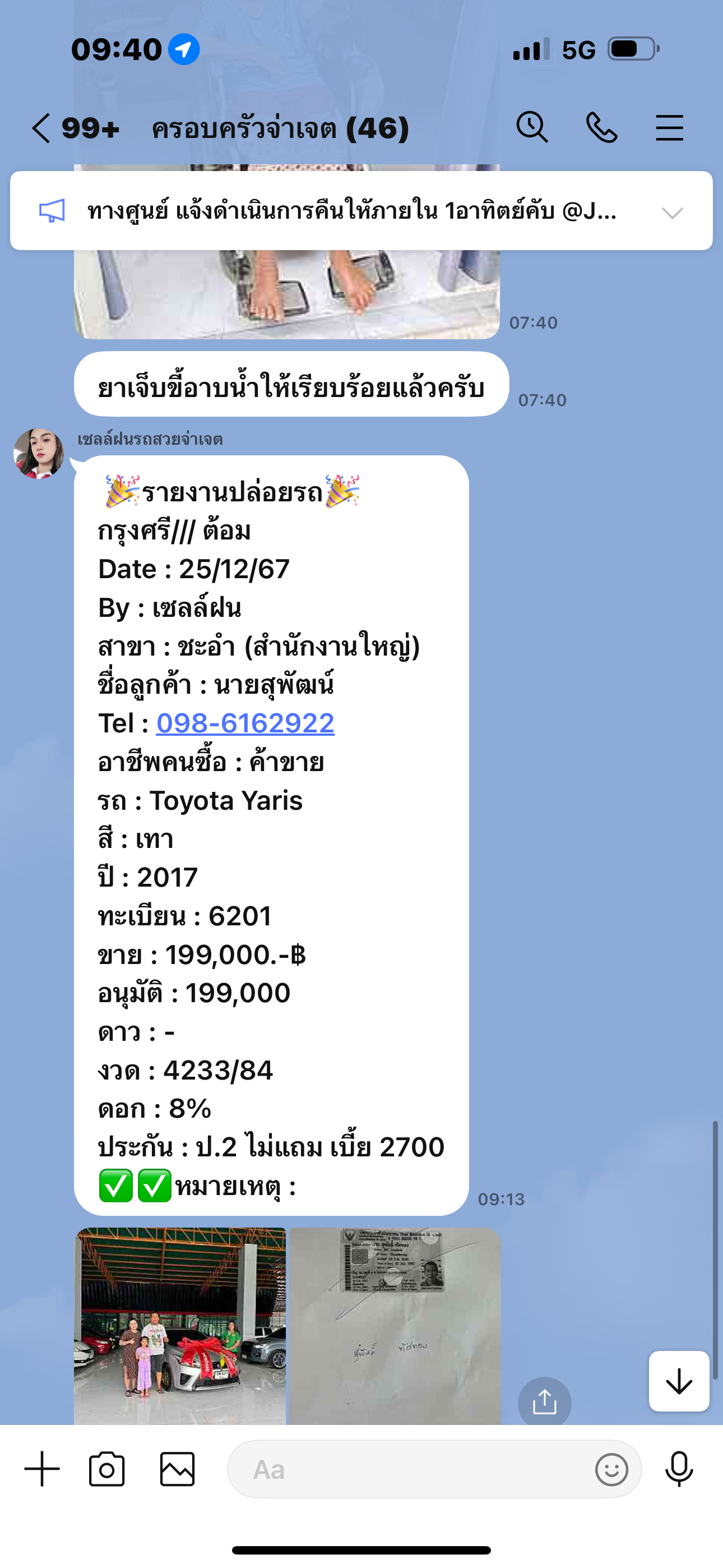The image size is (723, 1568).
Task: Open the car delivery photo
Action: pyautogui.click(x=180, y=1326)
